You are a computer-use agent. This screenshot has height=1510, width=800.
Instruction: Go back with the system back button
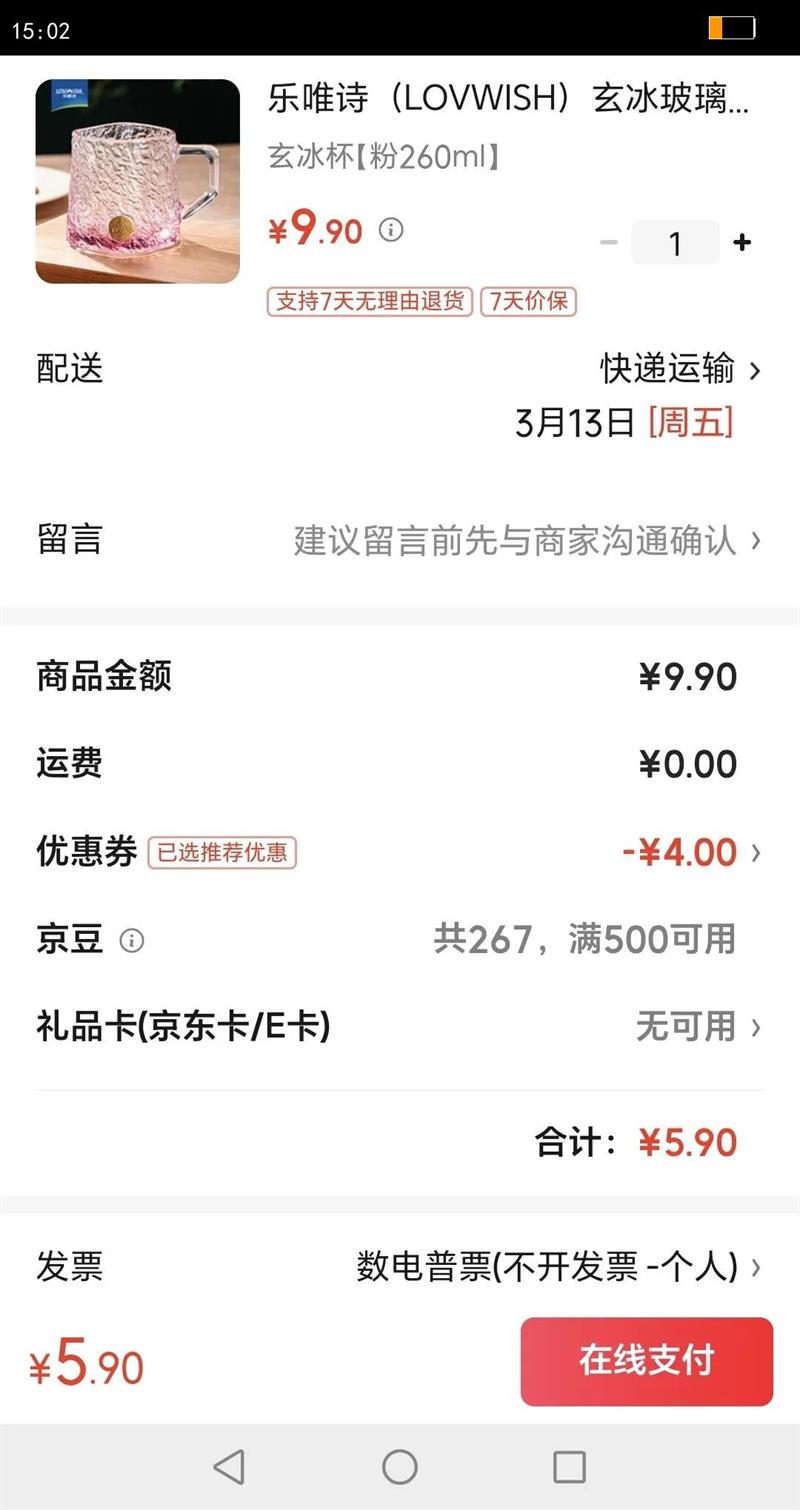tap(229, 1467)
